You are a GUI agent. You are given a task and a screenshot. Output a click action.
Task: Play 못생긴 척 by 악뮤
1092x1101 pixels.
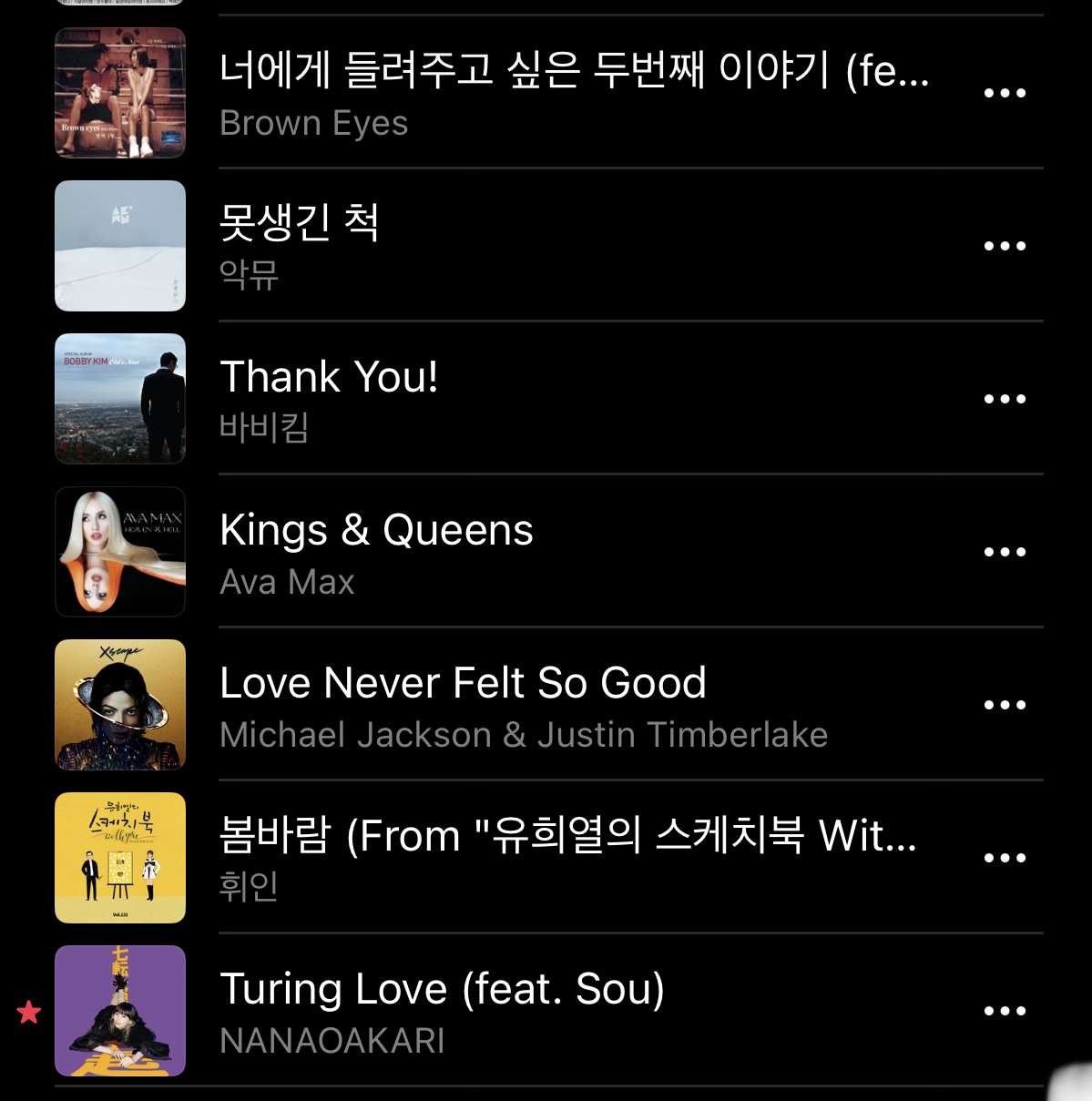pos(574,246)
